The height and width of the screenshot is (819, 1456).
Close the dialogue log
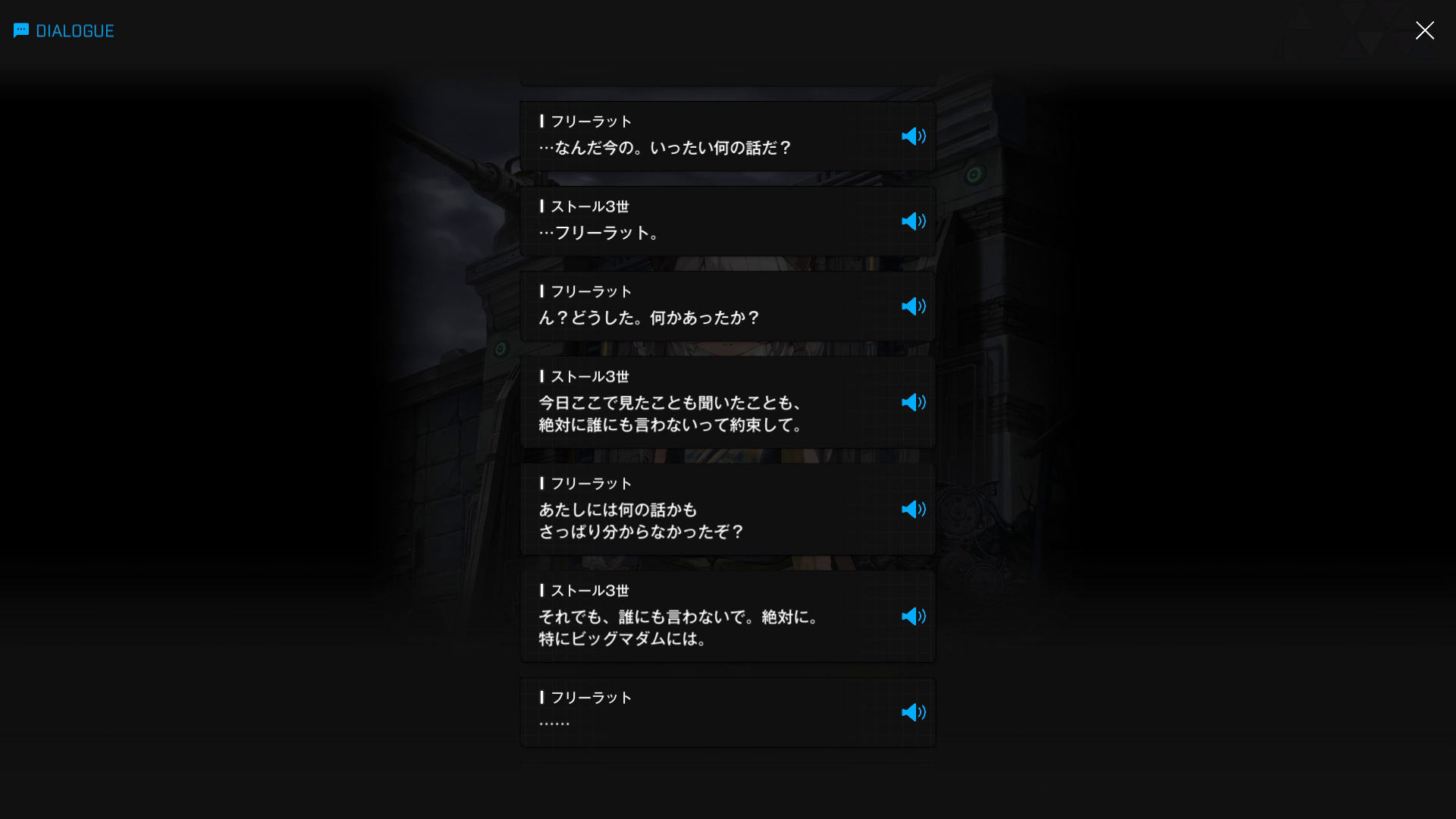tap(1424, 30)
